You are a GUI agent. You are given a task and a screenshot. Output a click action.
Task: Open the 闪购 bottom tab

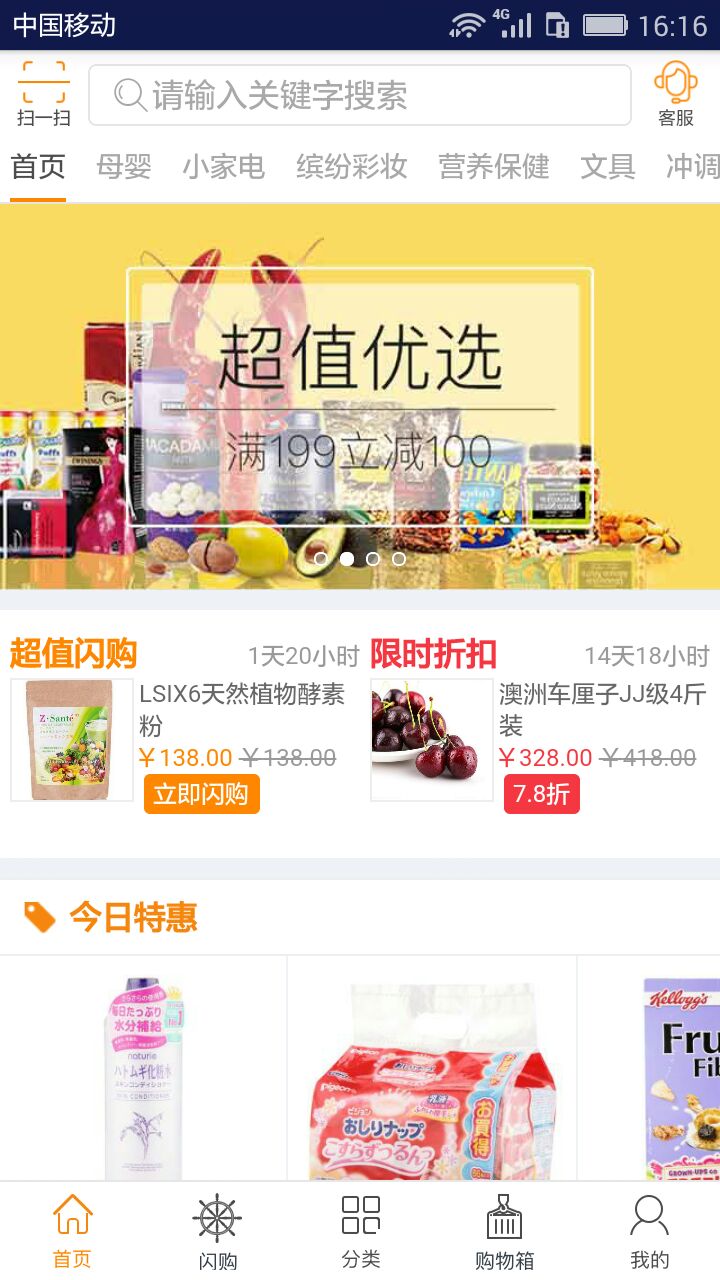[x=217, y=1232]
